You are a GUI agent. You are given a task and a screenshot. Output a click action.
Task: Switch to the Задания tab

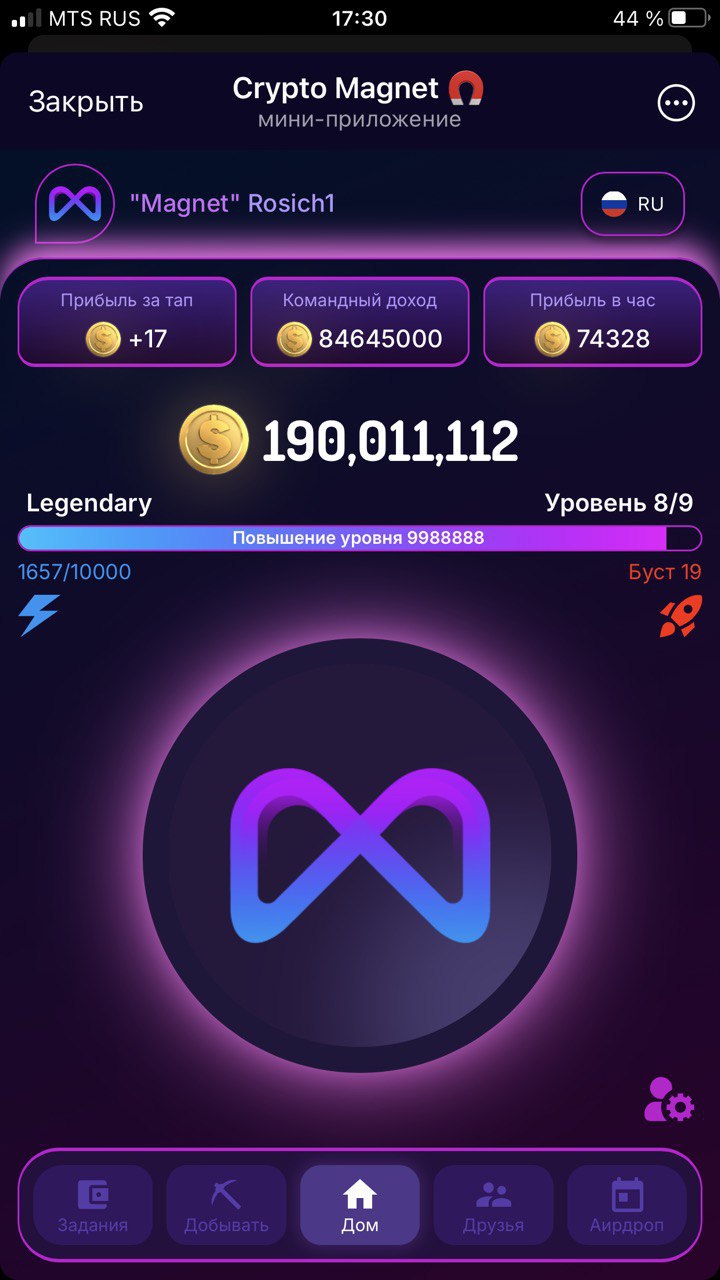93,1205
